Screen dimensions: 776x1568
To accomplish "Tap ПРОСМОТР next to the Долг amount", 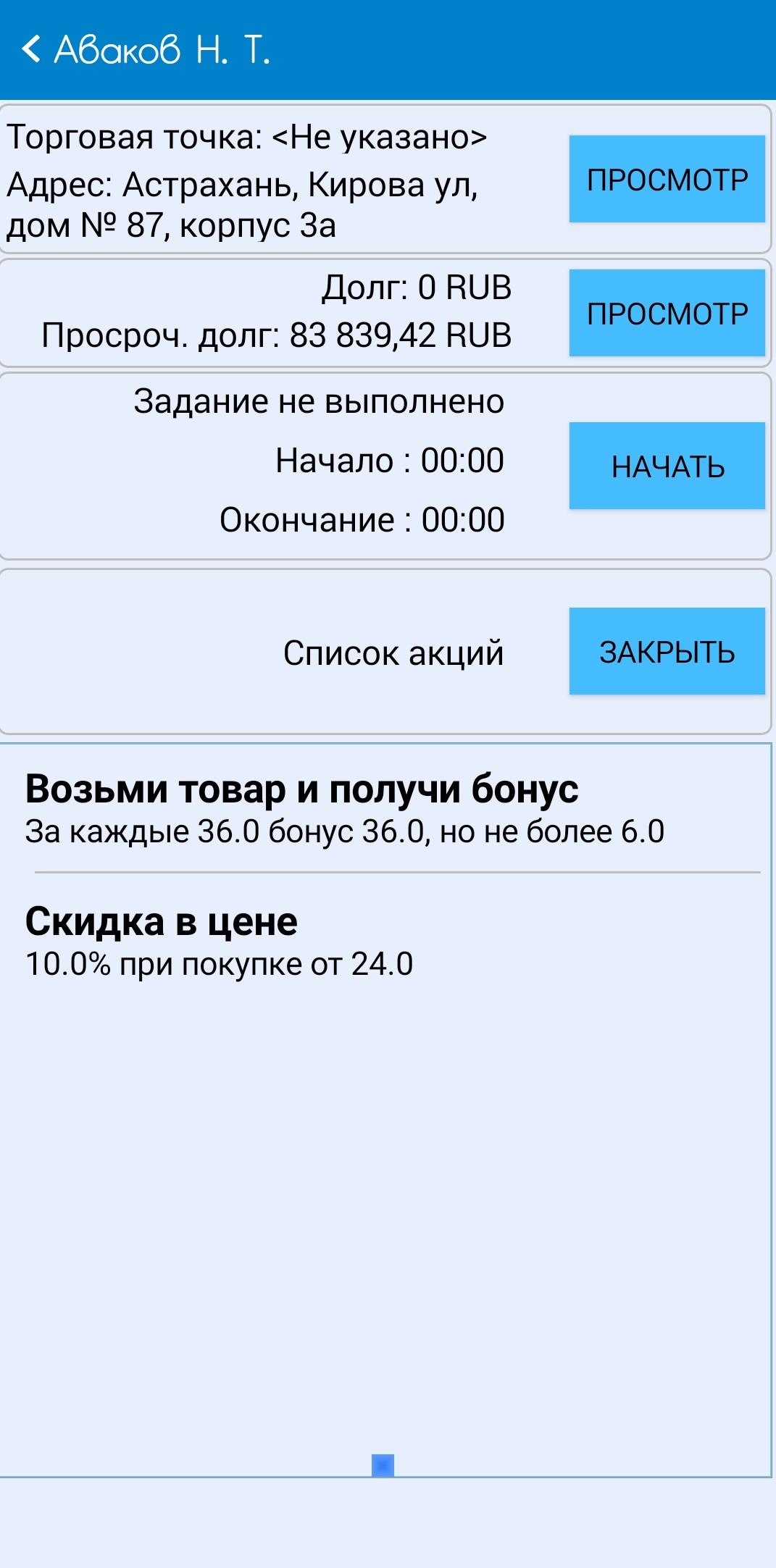I will click(x=667, y=313).
